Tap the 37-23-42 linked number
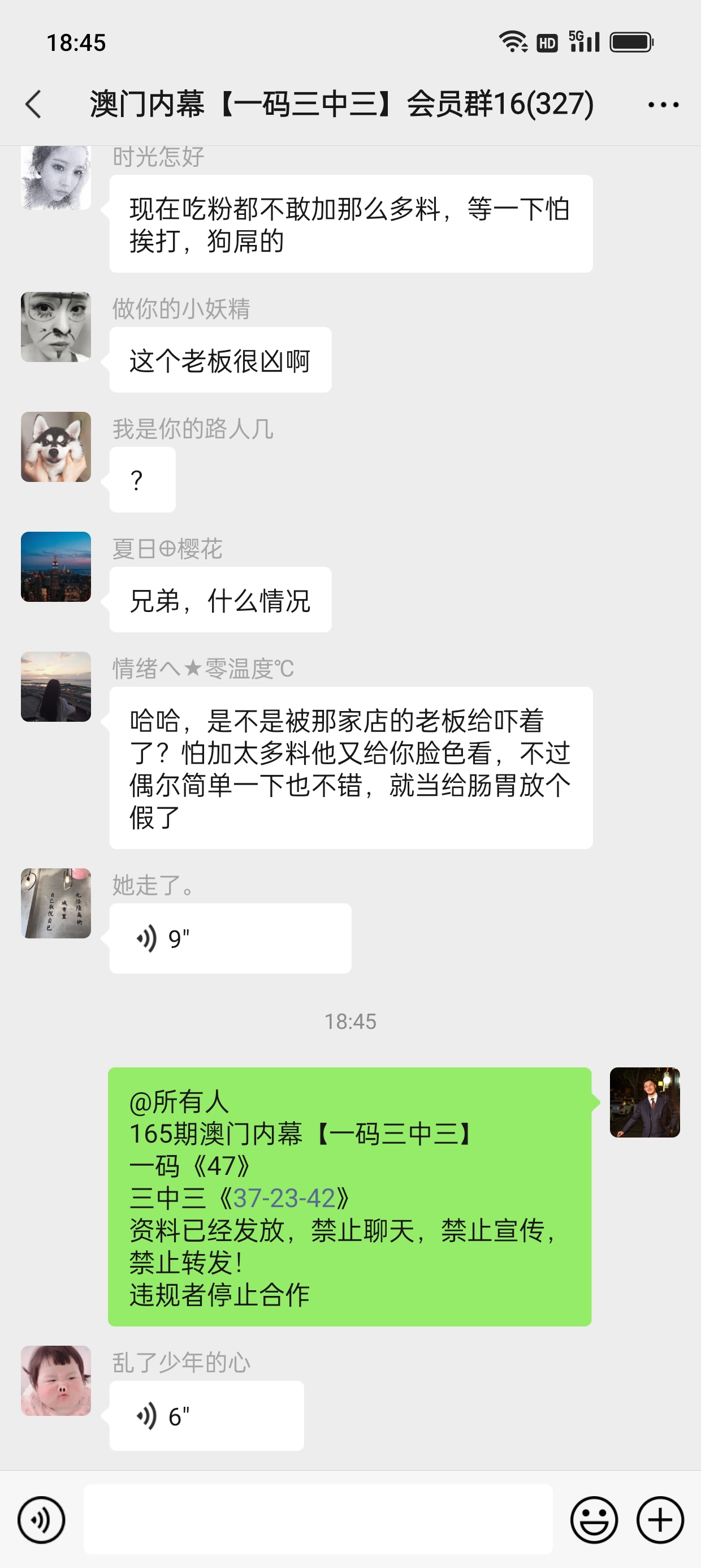The image size is (701, 1568). [284, 1198]
